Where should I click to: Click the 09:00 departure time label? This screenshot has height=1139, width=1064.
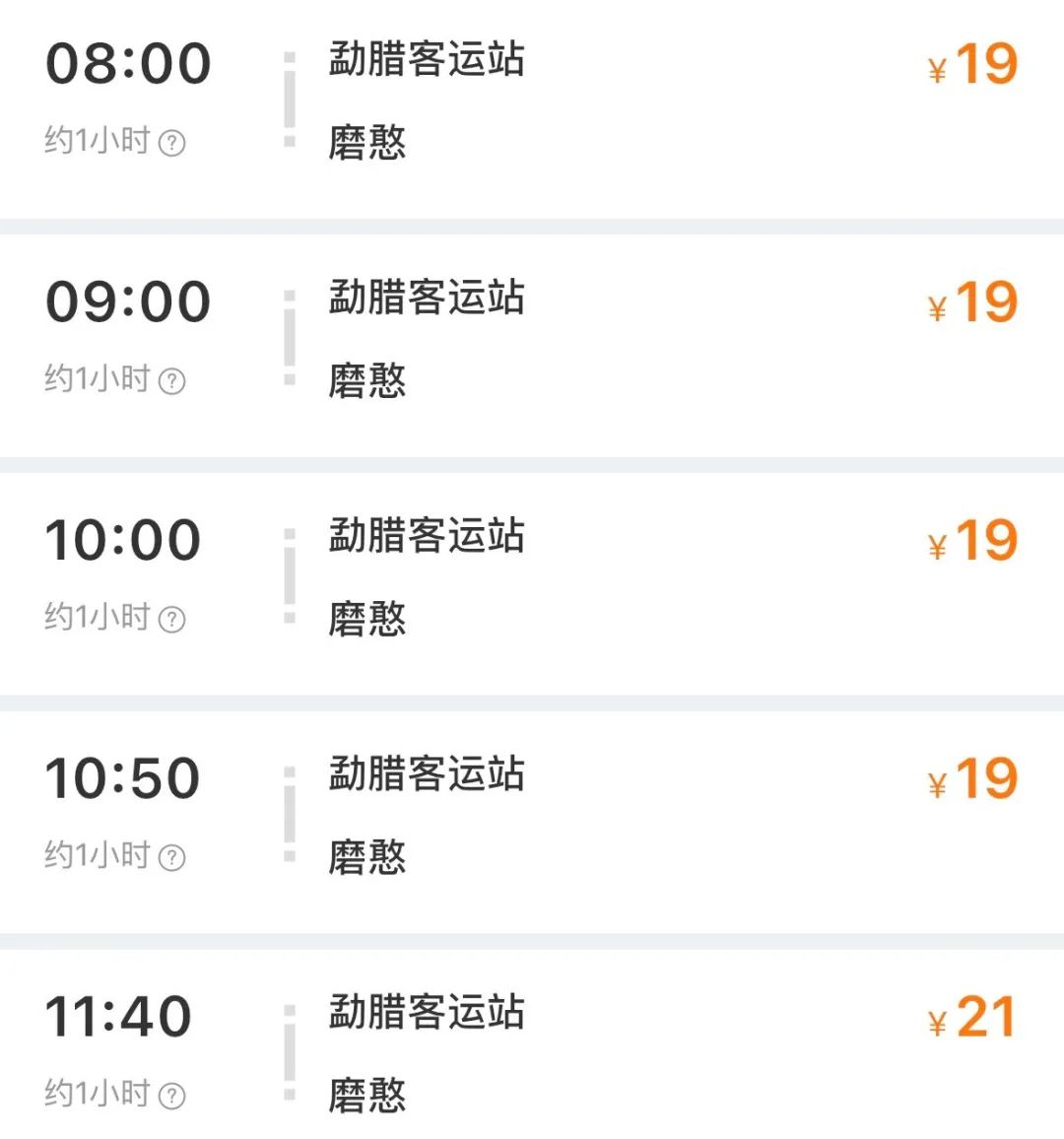tap(128, 301)
